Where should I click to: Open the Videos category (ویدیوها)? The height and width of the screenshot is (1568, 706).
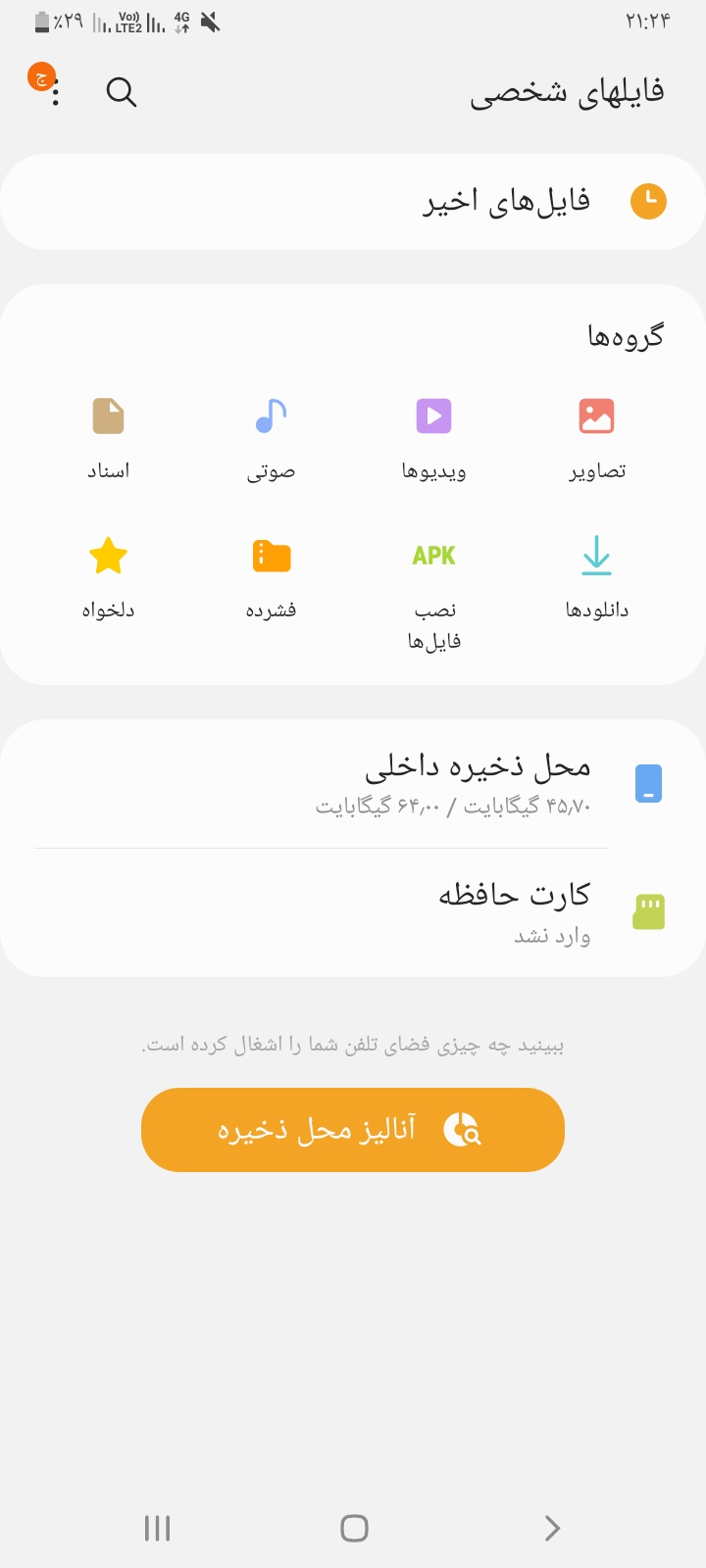pyautogui.click(x=433, y=438)
